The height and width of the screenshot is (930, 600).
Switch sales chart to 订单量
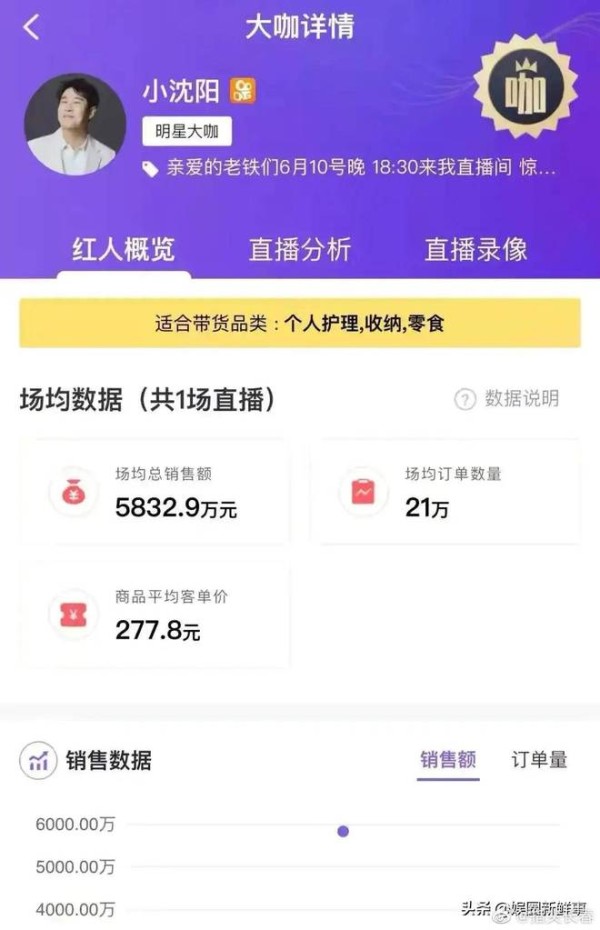[539, 760]
